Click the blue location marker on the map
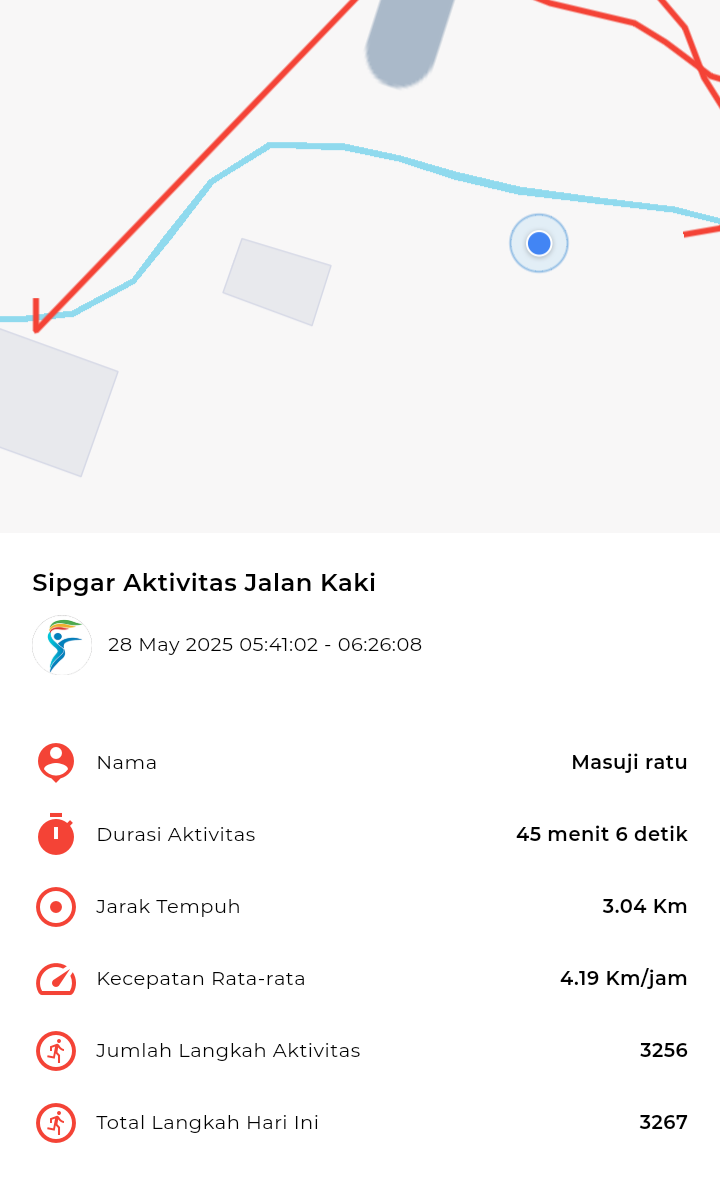 539,243
